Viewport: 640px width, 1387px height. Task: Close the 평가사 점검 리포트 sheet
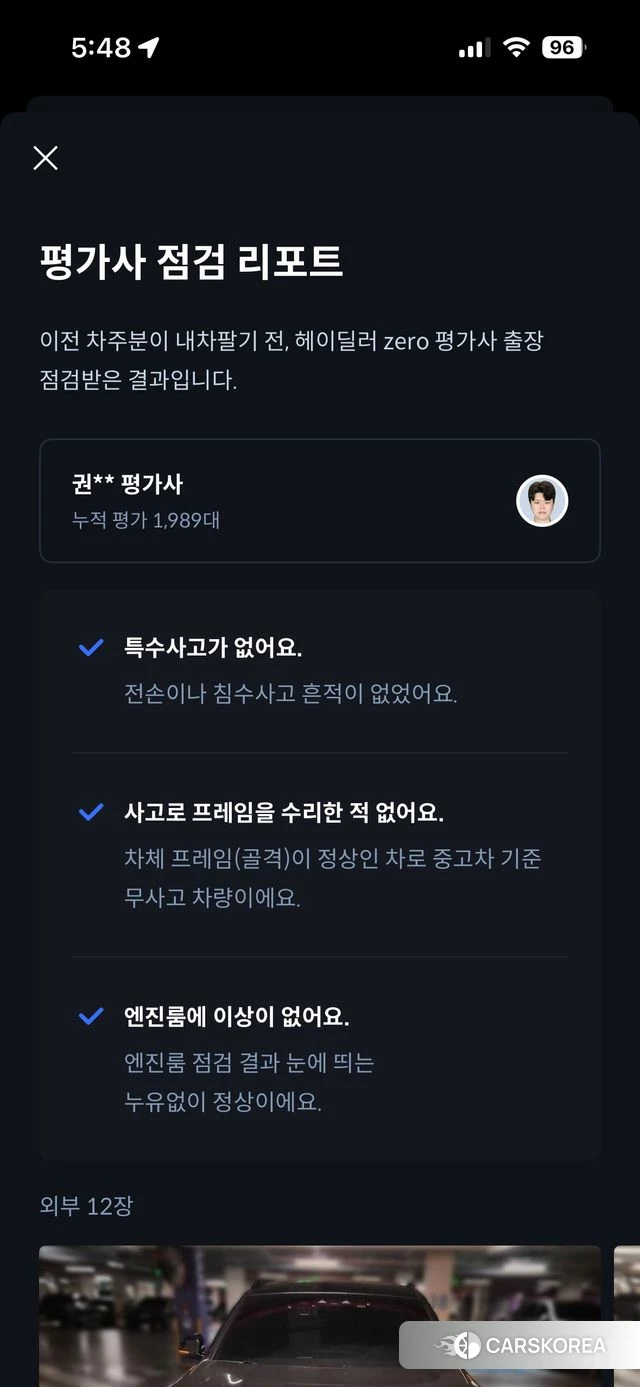[45, 158]
